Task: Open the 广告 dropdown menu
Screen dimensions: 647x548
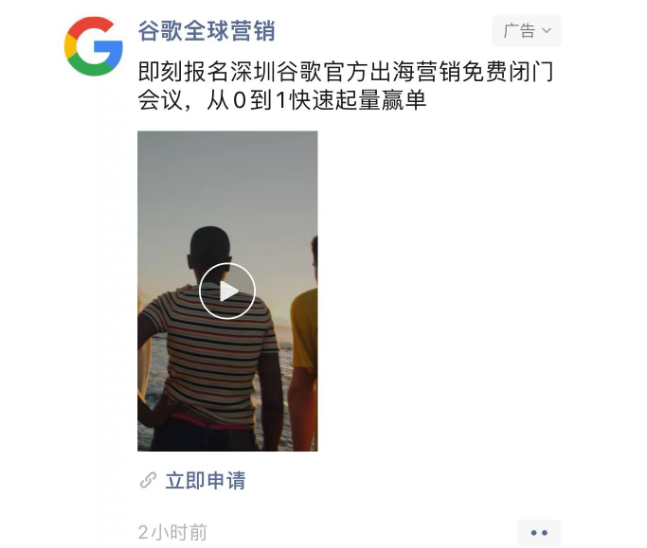Action: pyautogui.click(x=526, y=31)
